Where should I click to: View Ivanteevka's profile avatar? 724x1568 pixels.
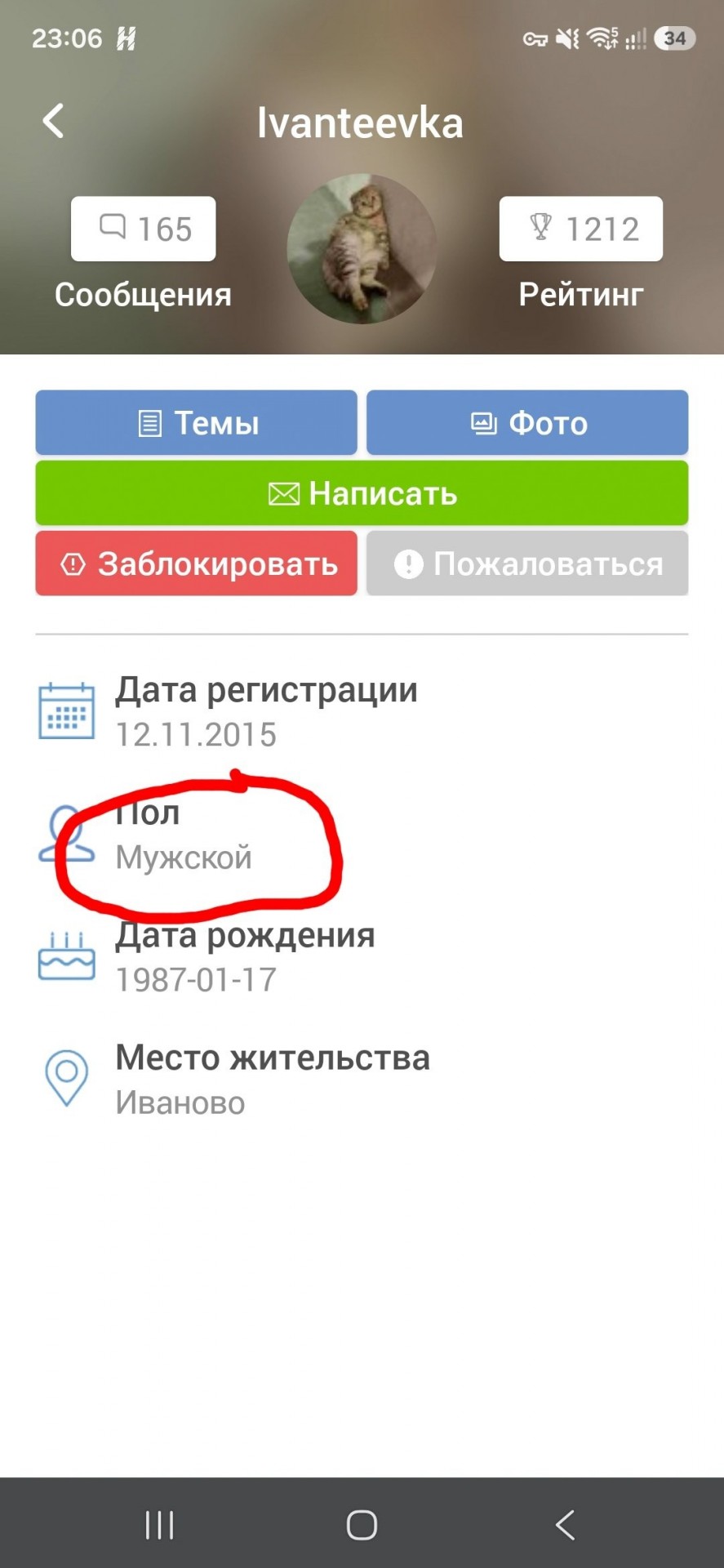point(362,248)
